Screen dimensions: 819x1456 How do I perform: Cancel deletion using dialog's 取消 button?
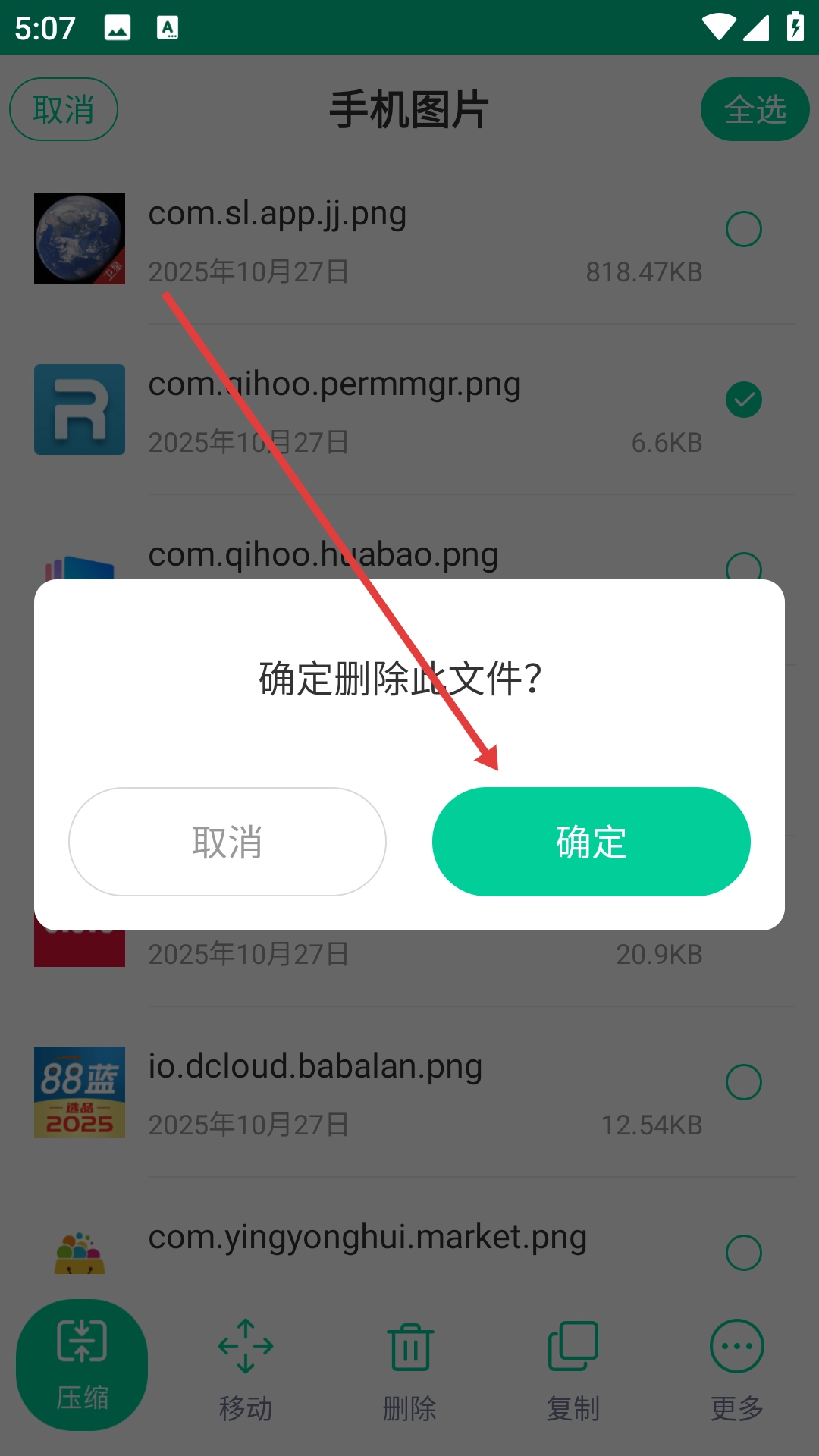coord(227,842)
